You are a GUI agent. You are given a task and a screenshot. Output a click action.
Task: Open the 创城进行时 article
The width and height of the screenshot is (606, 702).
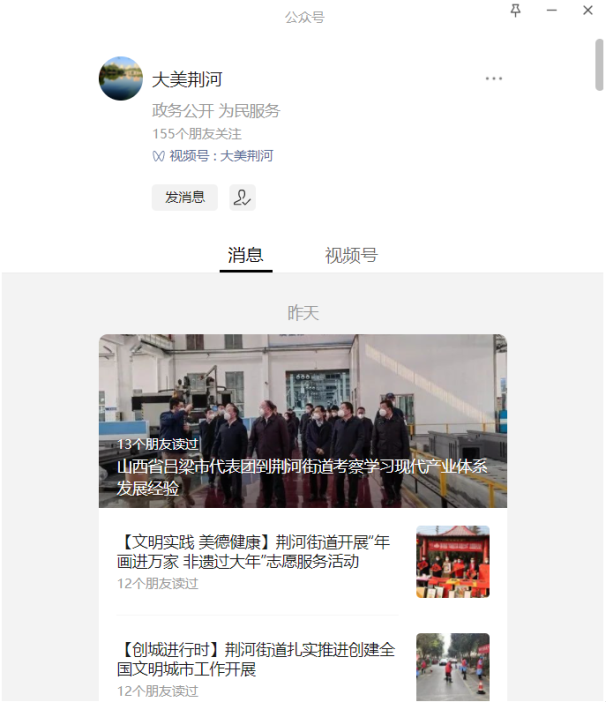(x=256, y=659)
